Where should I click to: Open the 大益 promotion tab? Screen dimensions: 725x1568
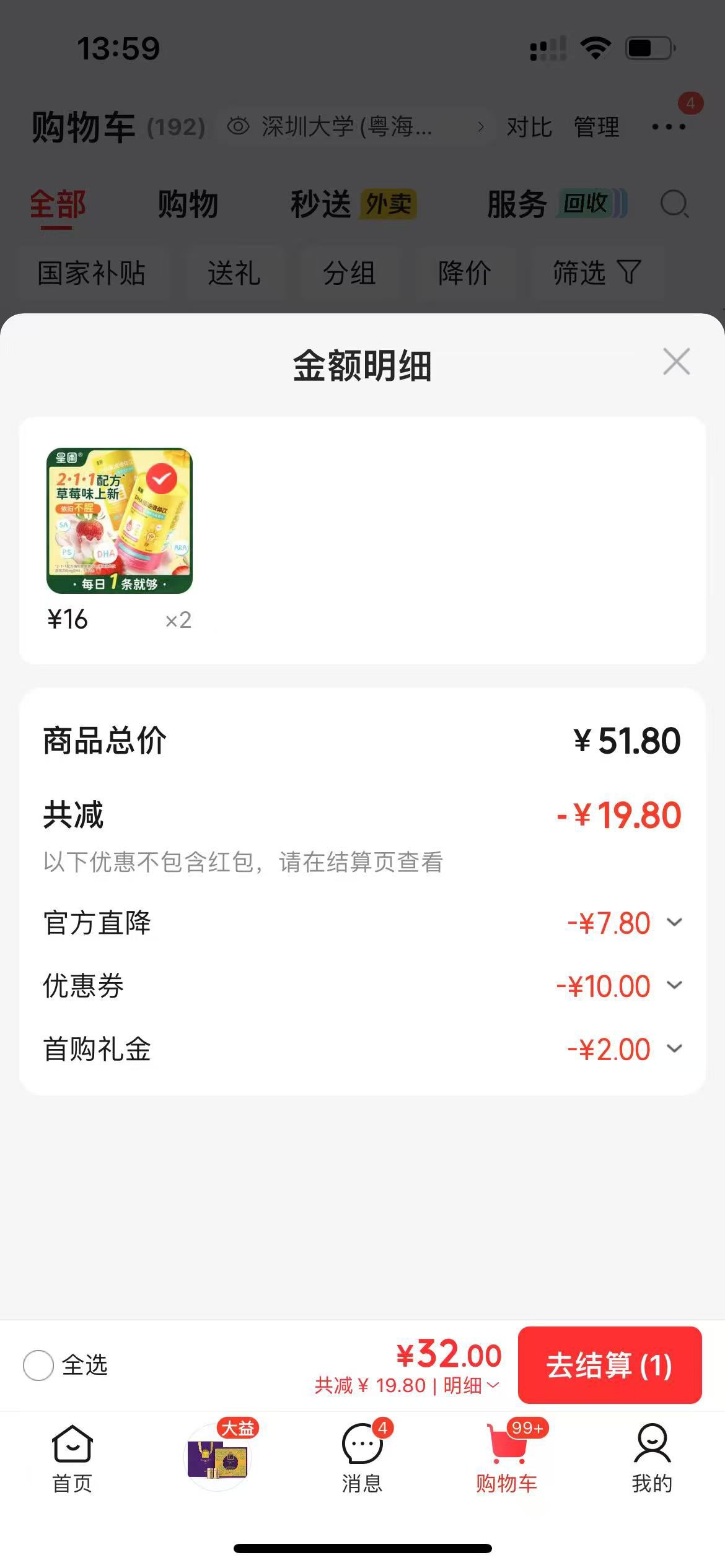[218, 1456]
